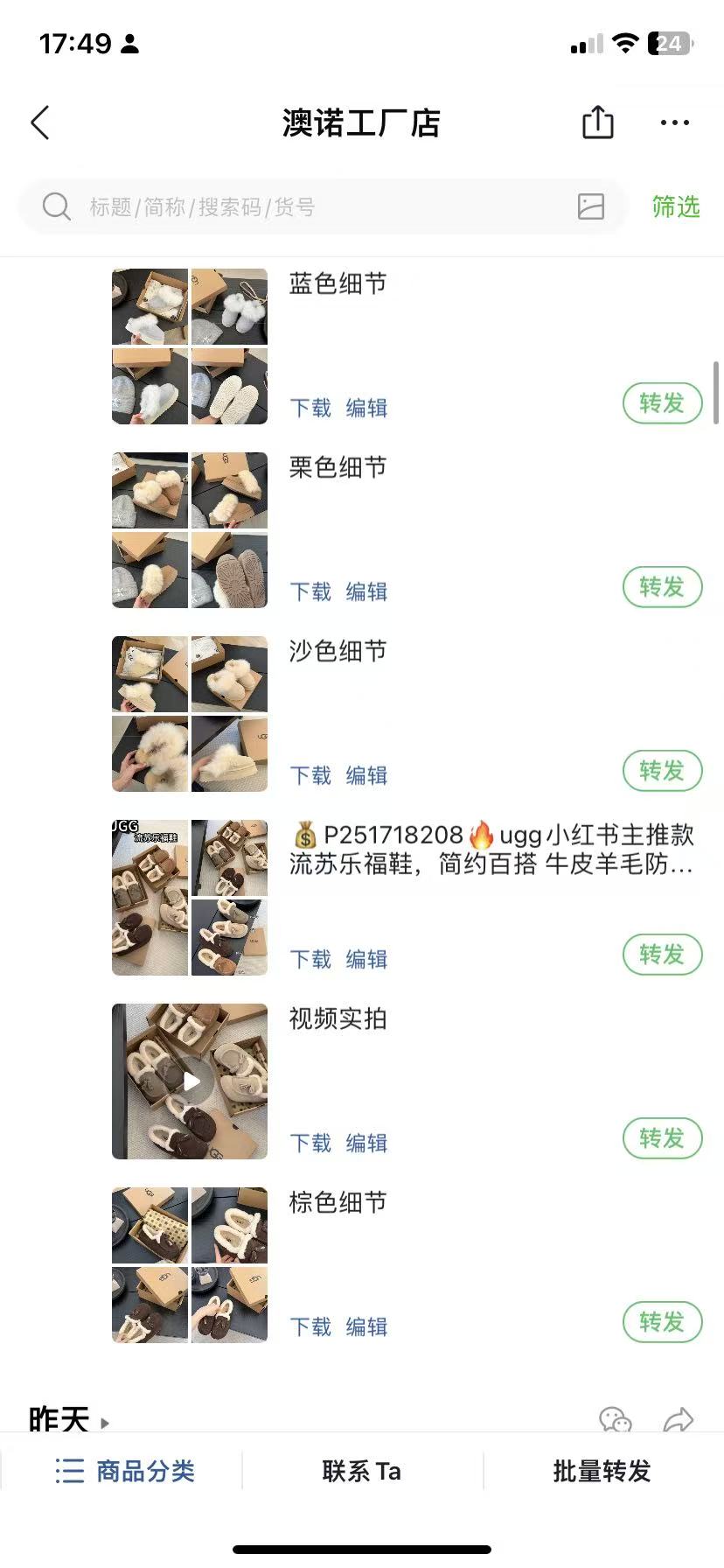Forward the 棕色细节 post
The width and height of the screenshot is (724, 1568).
(x=662, y=1322)
